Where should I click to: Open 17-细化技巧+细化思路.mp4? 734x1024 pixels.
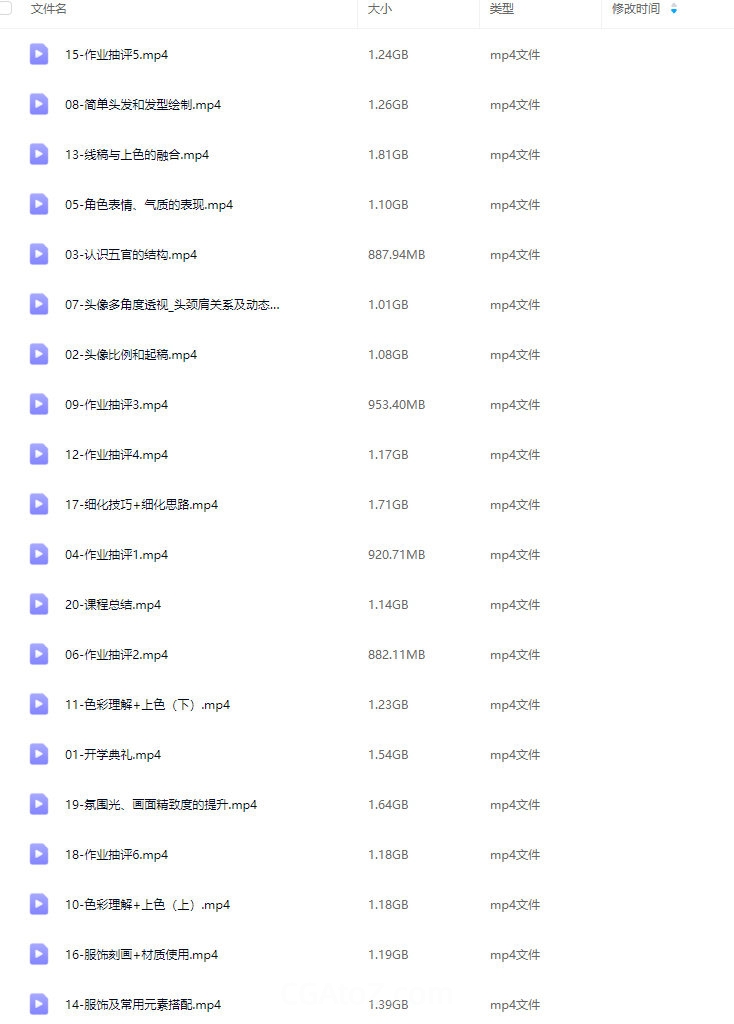tap(141, 505)
